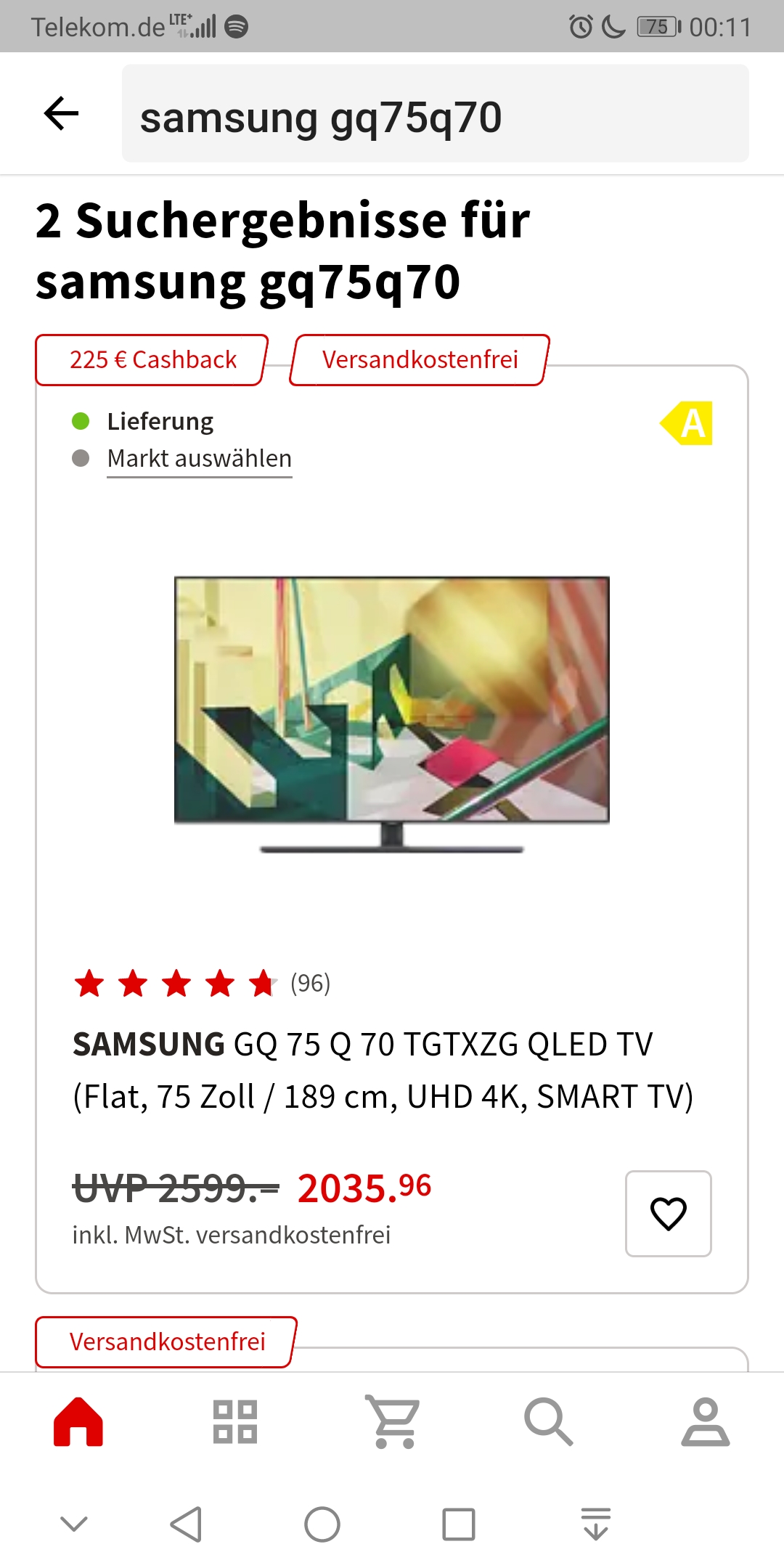
Task: Open the shopping cart tab
Action: coord(393,1421)
